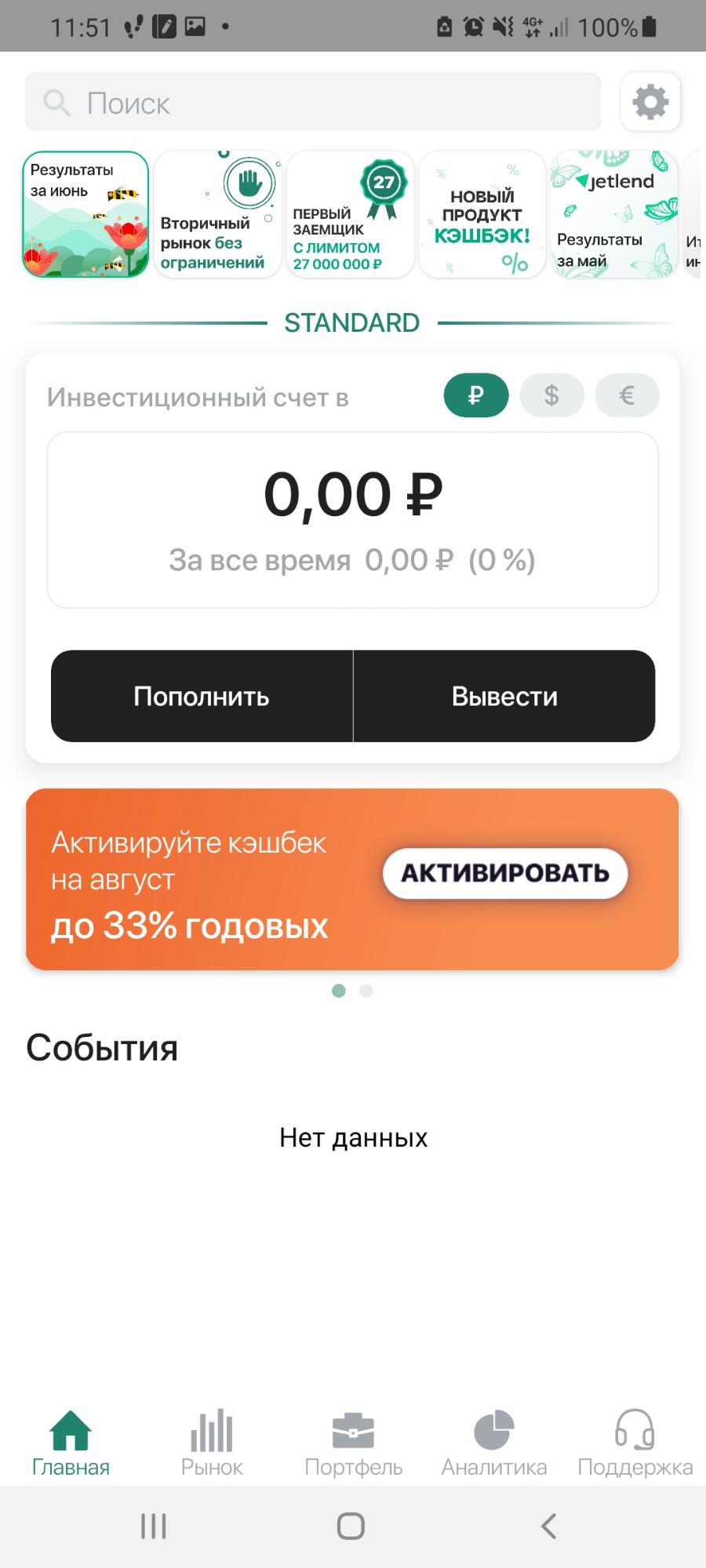
Task: View the Первый заемщик с лимитом story
Action: [350, 214]
